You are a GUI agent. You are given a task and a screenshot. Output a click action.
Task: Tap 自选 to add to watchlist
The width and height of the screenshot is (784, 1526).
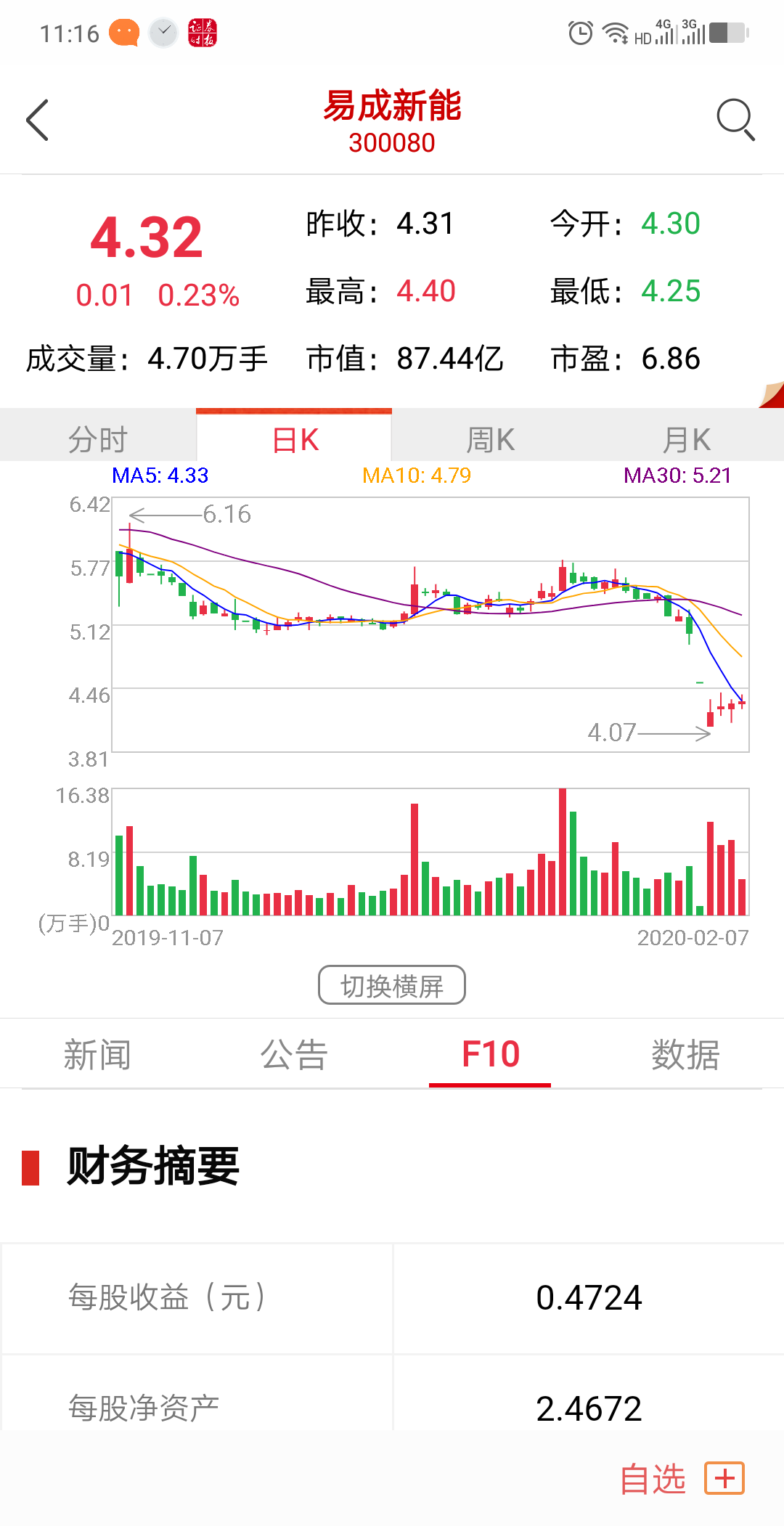(x=653, y=1479)
